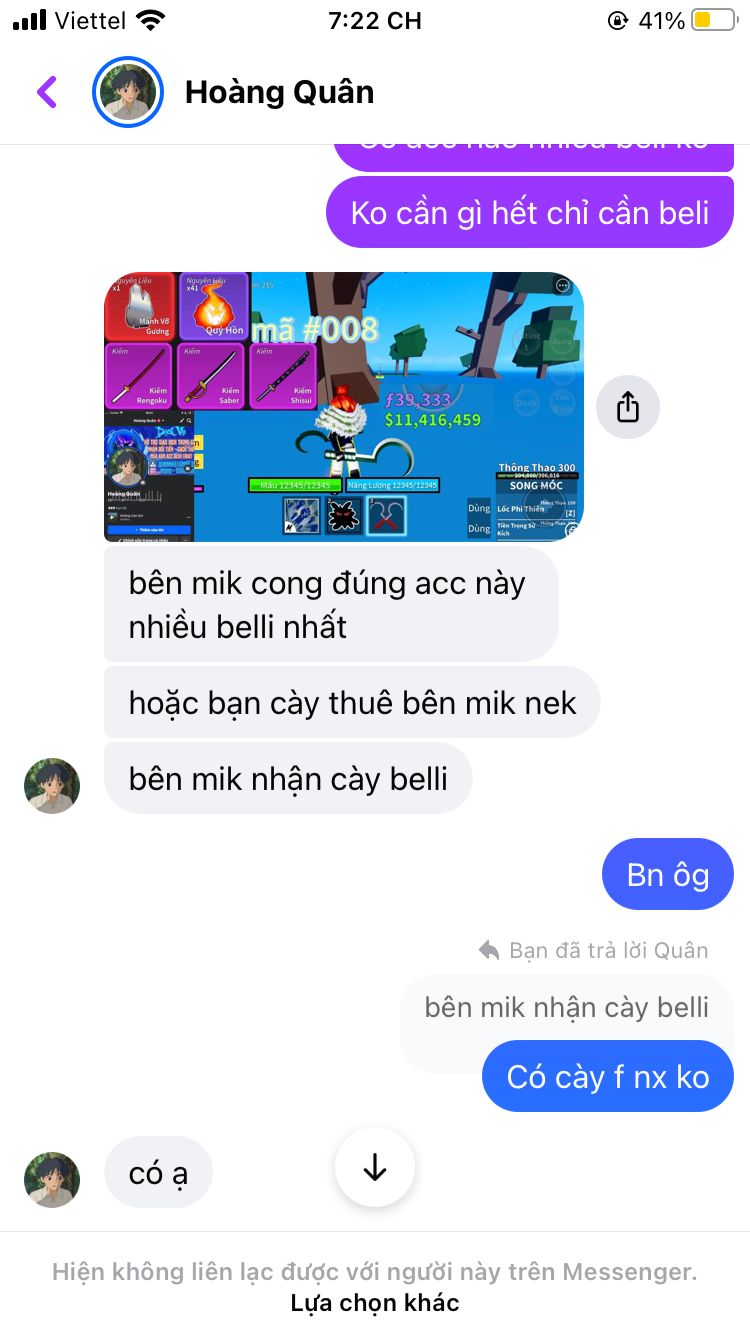750x1334 pixels.
Task: Share the game screenshot image
Action: coord(627,407)
